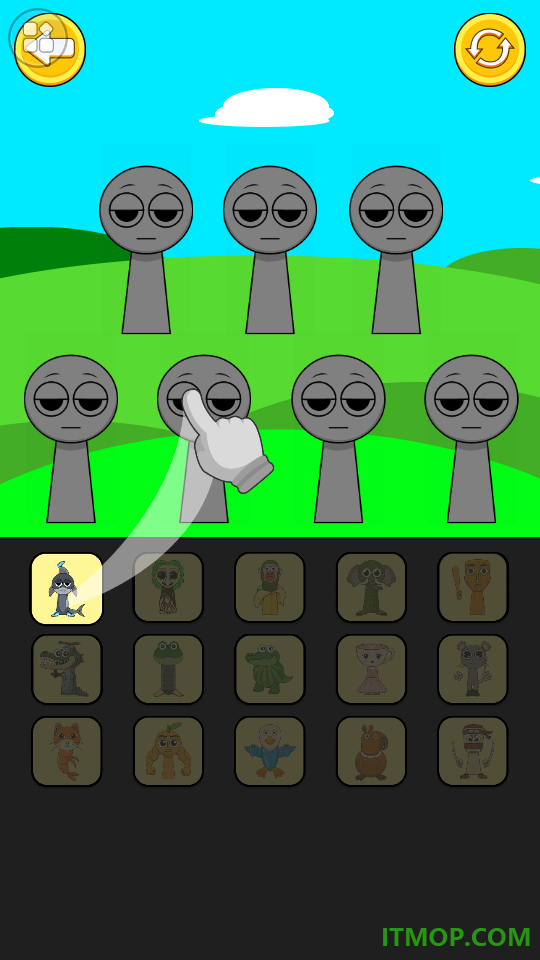Pick the frog character tile
The width and height of the screenshot is (540, 960).
coord(168,669)
